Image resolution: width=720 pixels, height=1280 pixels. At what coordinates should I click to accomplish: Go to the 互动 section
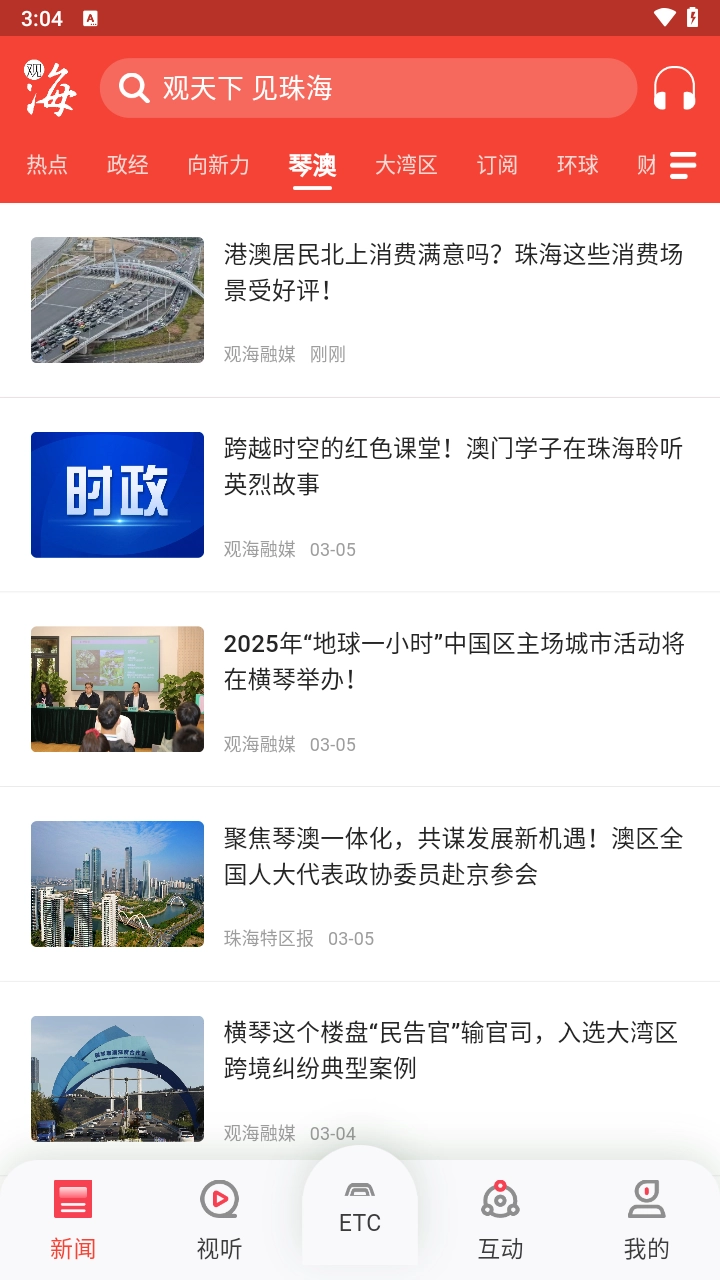(500, 1219)
